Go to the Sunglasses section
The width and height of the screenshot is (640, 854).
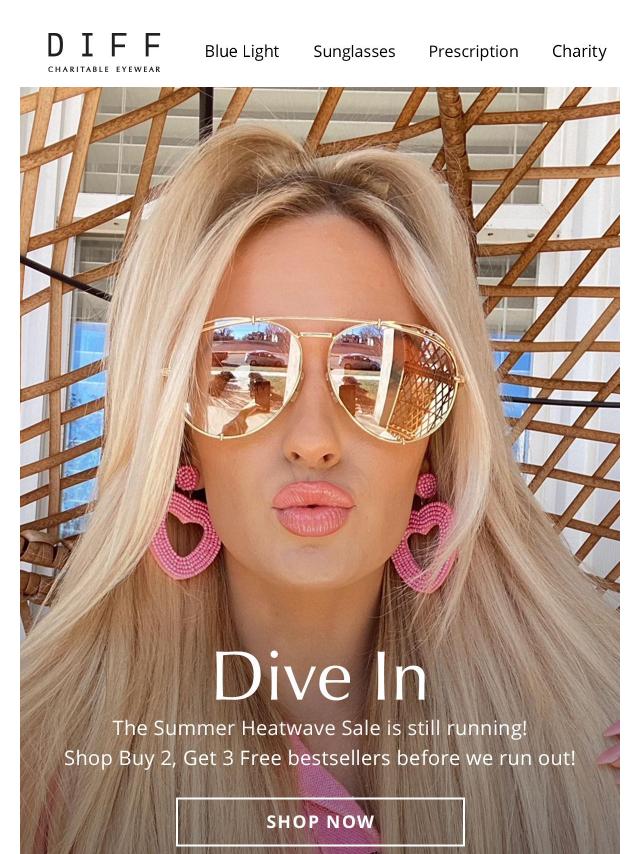[354, 51]
